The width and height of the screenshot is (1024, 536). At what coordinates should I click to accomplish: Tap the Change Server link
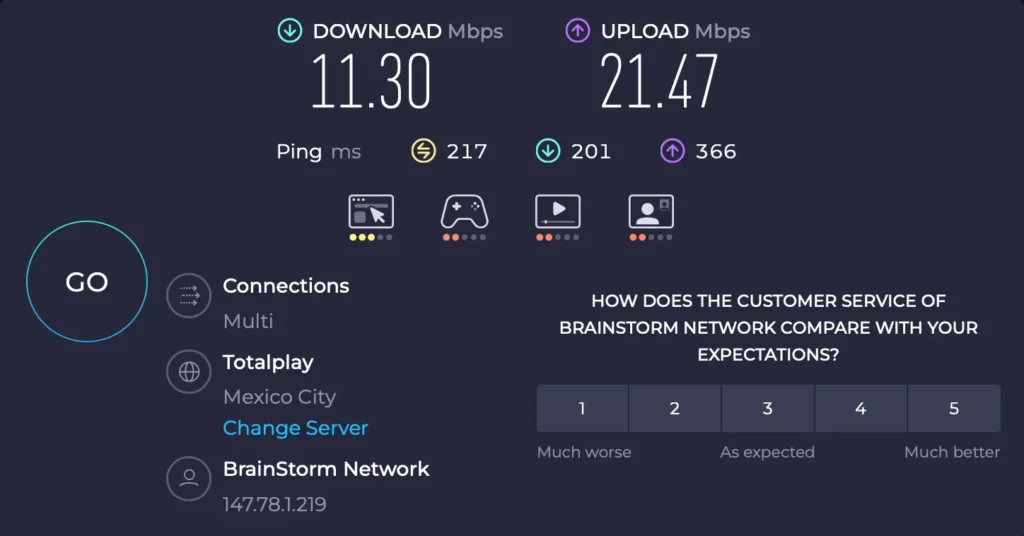click(x=295, y=428)
